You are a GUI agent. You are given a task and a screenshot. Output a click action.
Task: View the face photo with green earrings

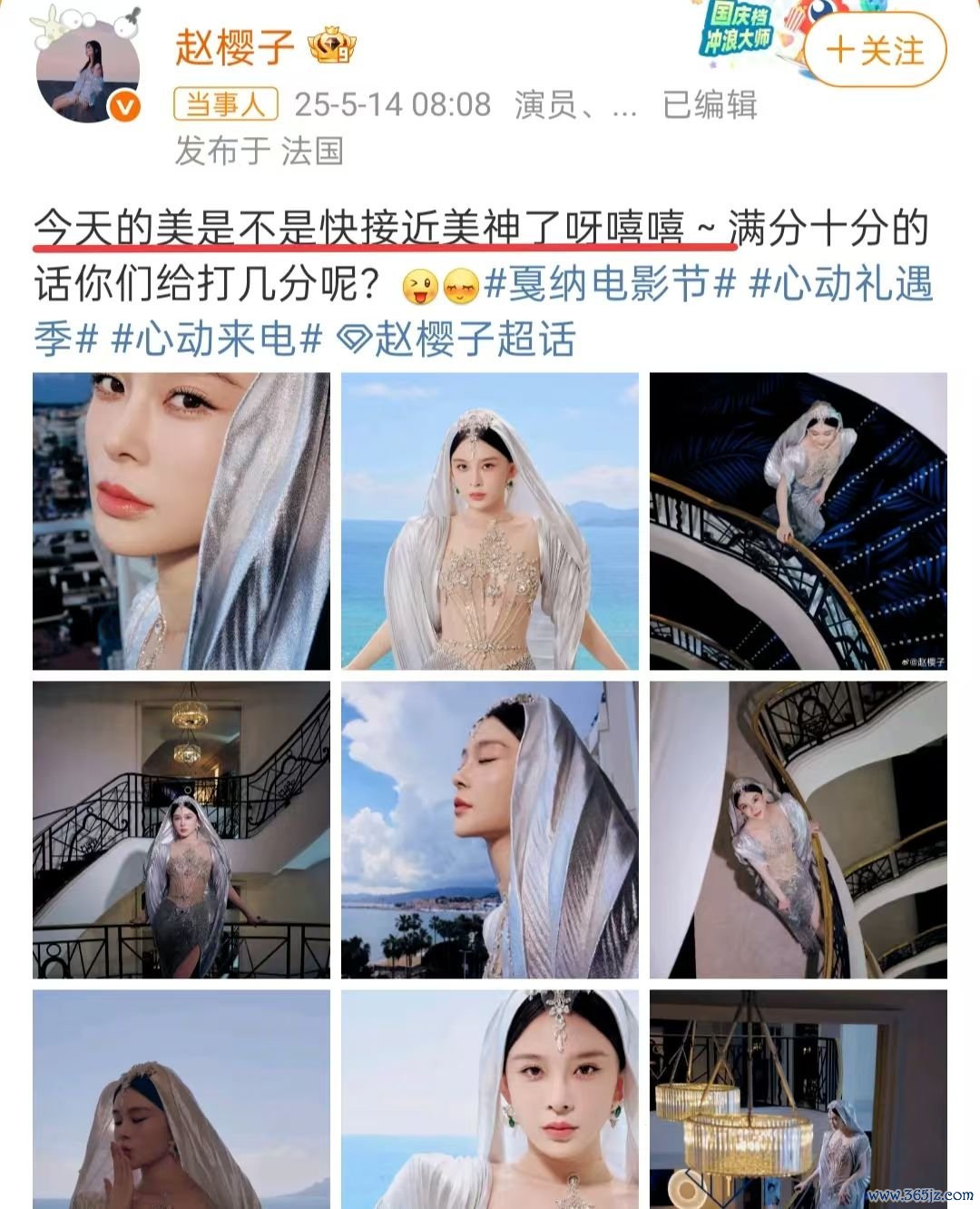(x=490, y=1098)
